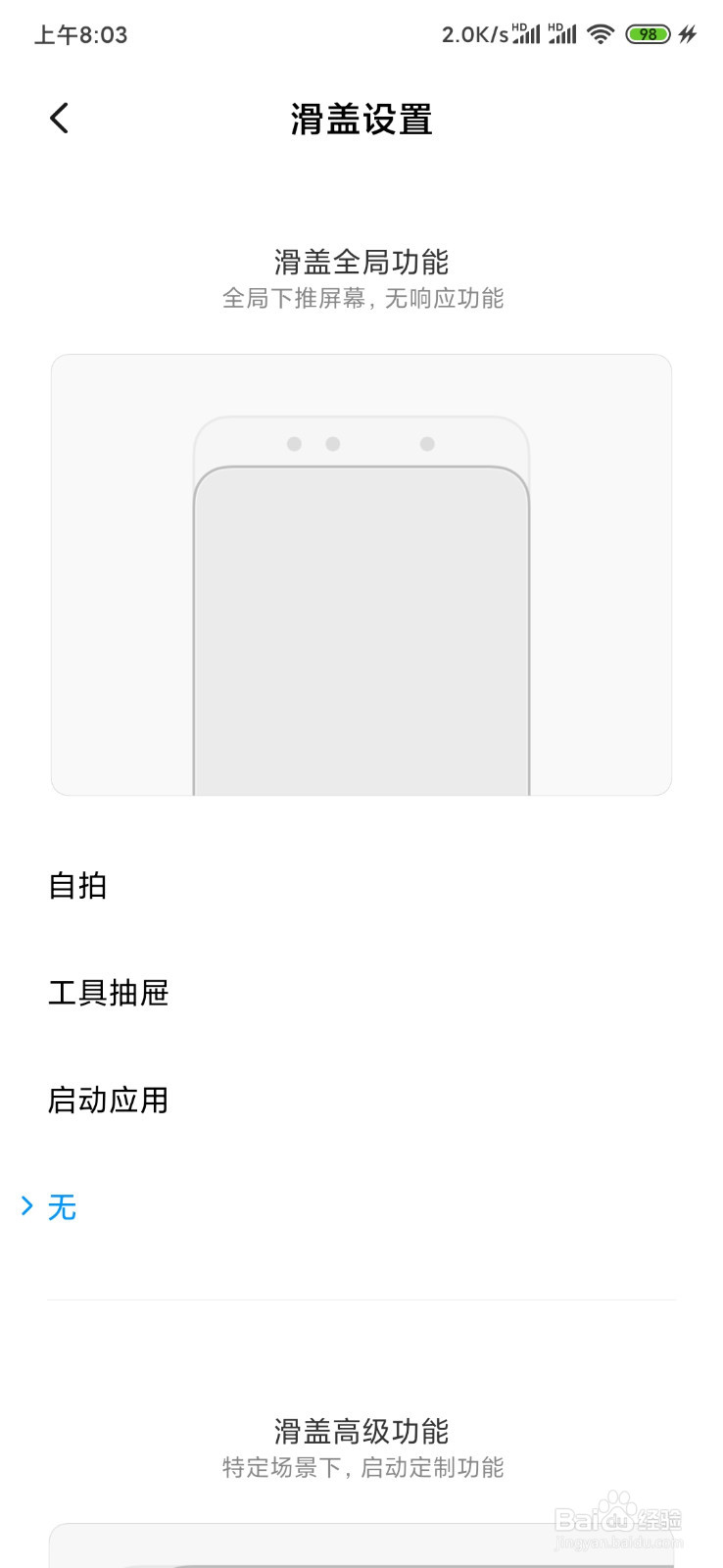This screenshot has width=723, height=1568.
Task: Tap the lightning charging icon
Action: pyautogui.click(x=687, y=34)
